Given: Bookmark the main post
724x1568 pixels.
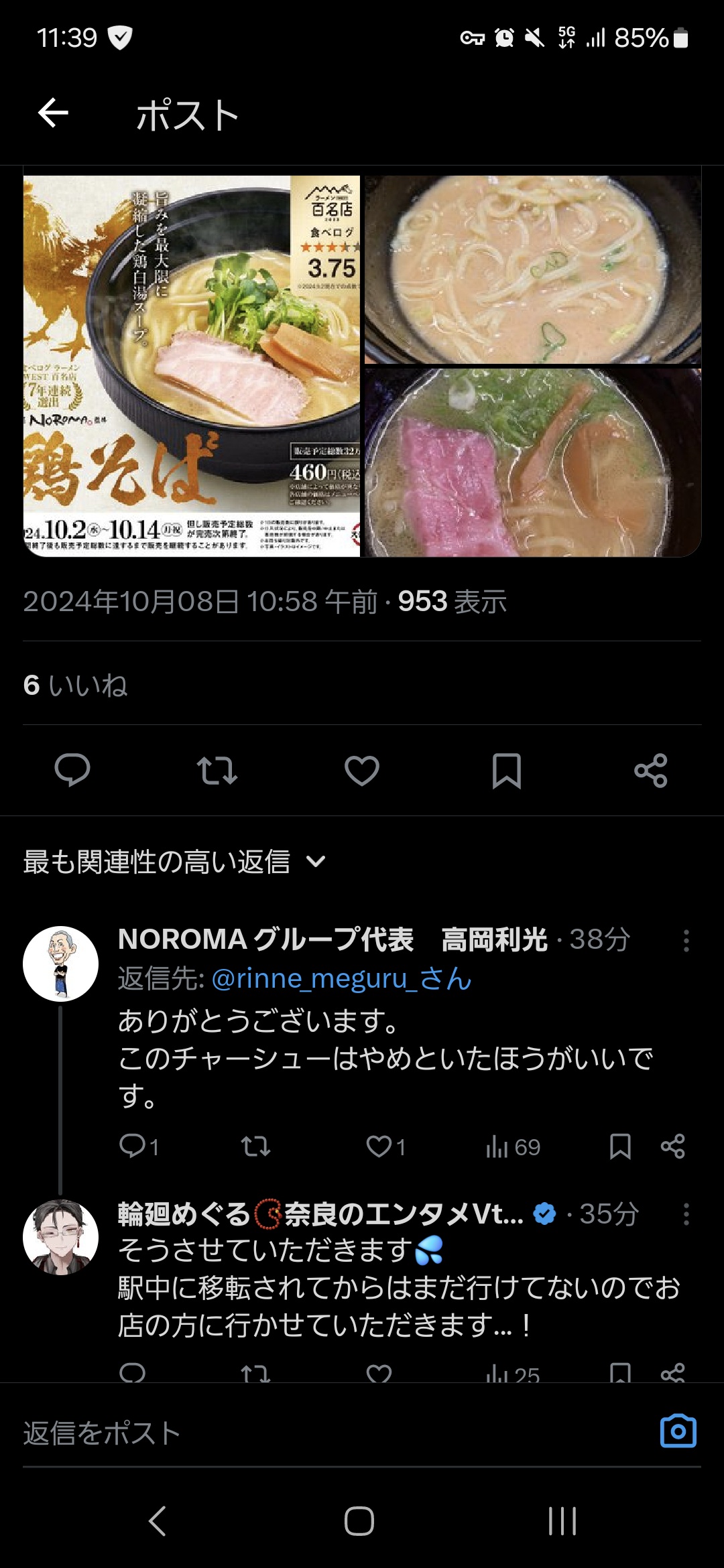Looking at the screenshot, I should pos(507,770).
